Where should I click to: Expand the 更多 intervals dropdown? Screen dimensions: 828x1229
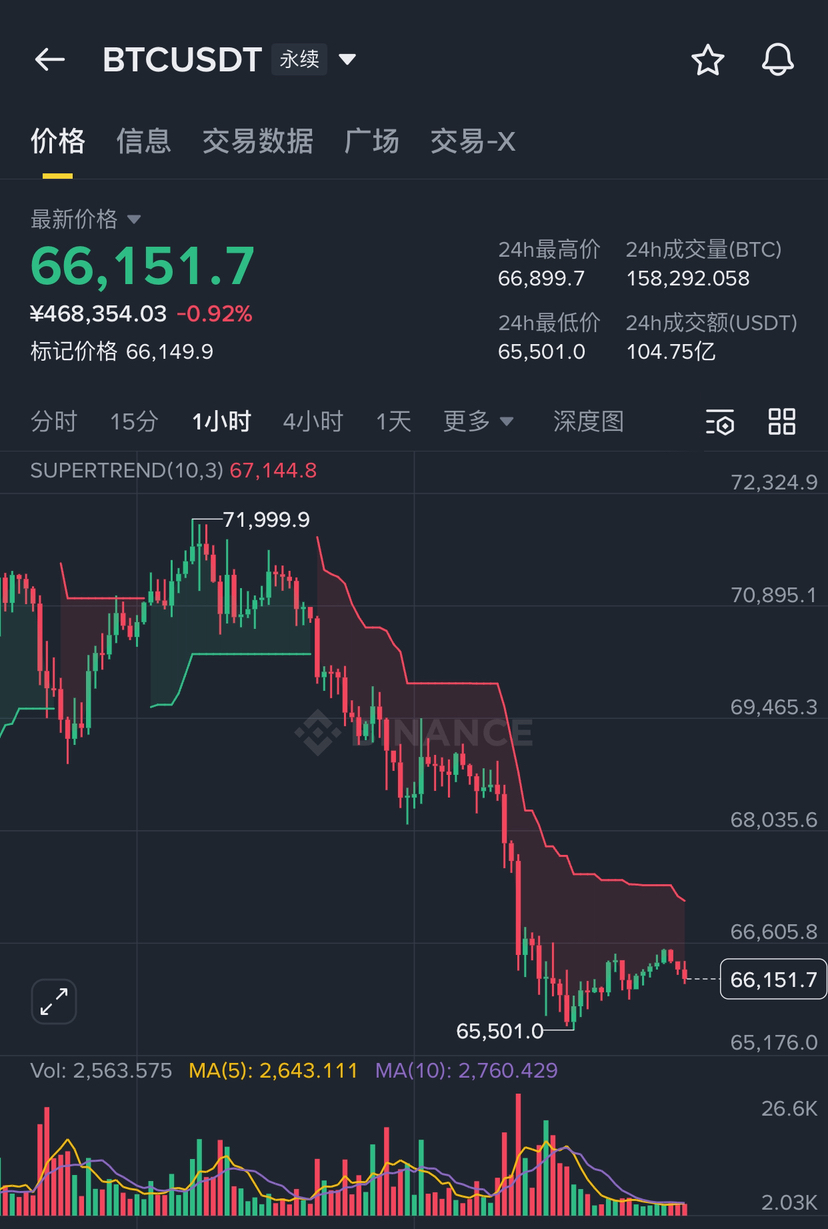(x=478, y=421)
